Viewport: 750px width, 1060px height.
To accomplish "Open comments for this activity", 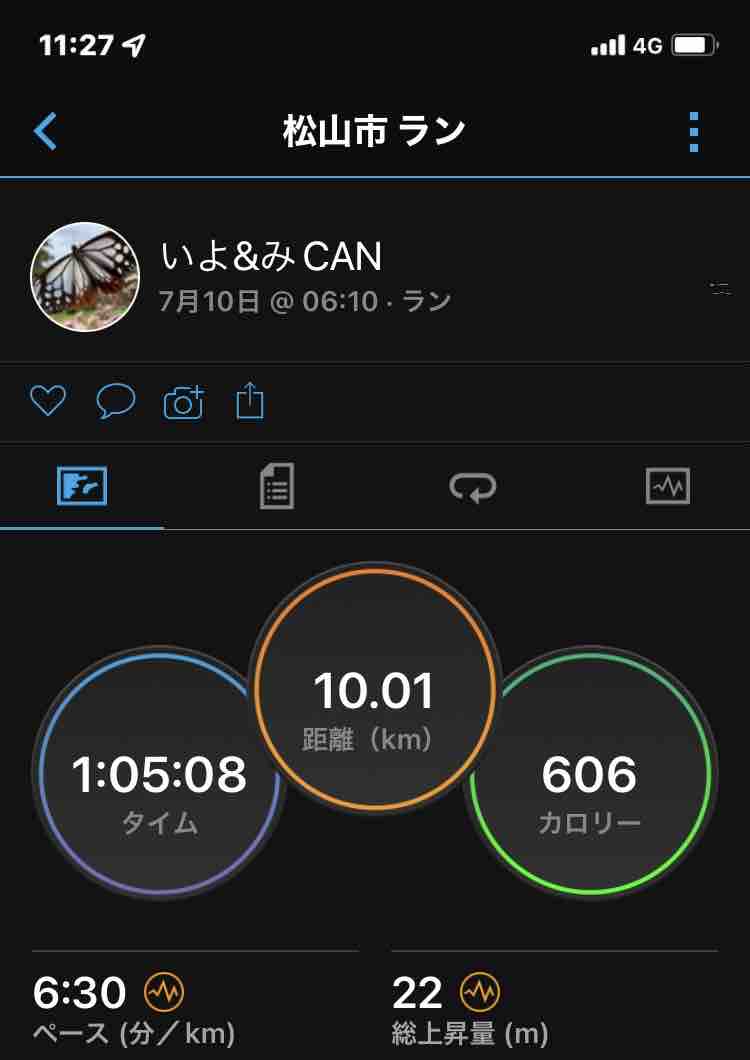I will coord(115,402).
